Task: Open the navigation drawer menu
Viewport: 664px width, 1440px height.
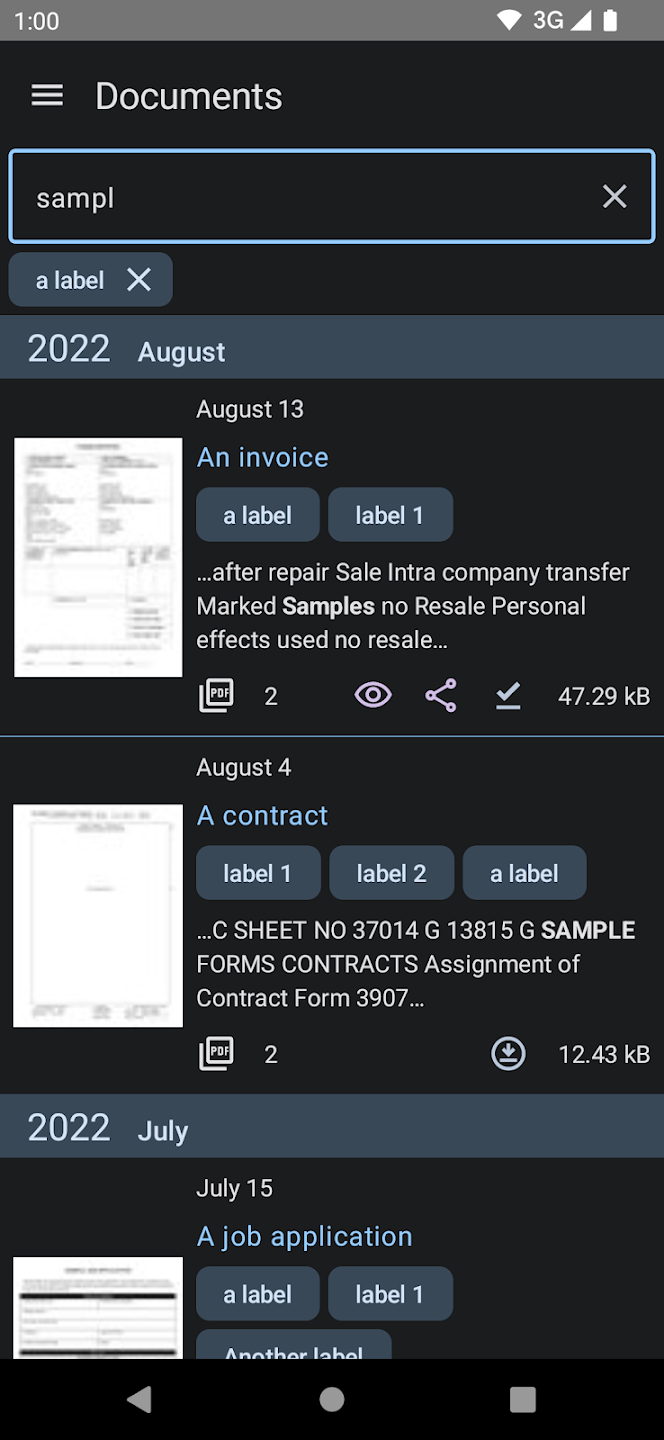Action: coord(47,96)
